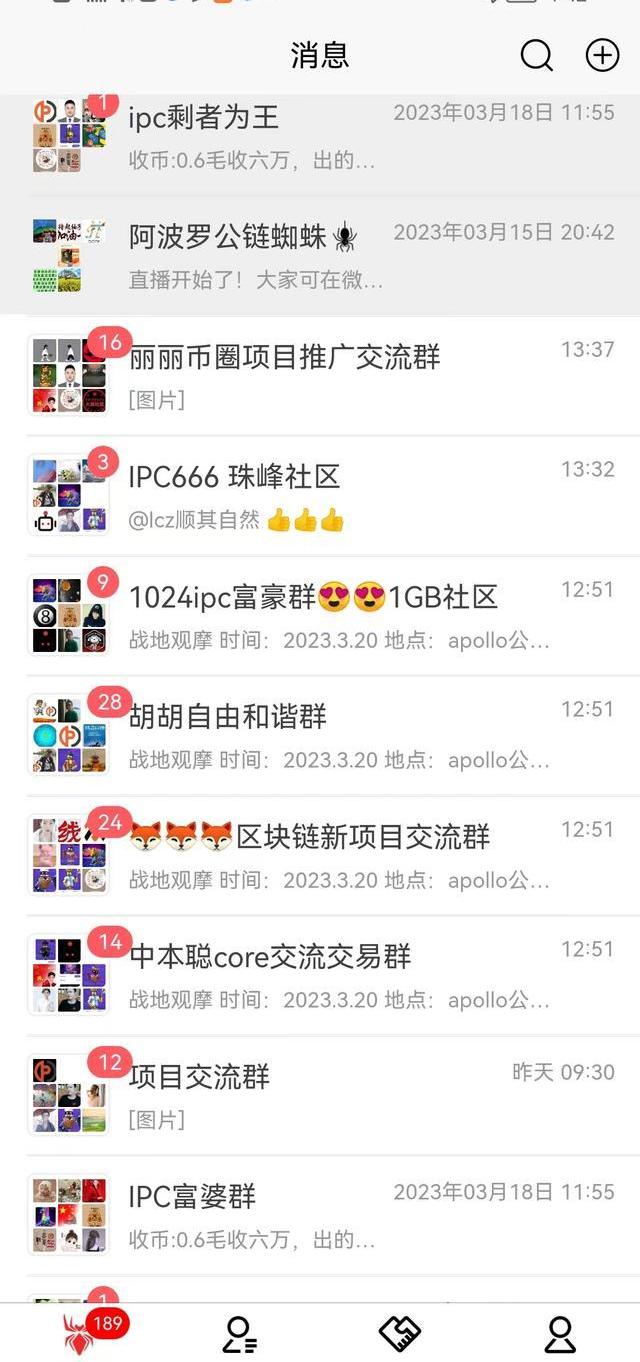The image size is (640, 1362).
Task: Switch to the profile tab
Action: [x=560, y=1333]
